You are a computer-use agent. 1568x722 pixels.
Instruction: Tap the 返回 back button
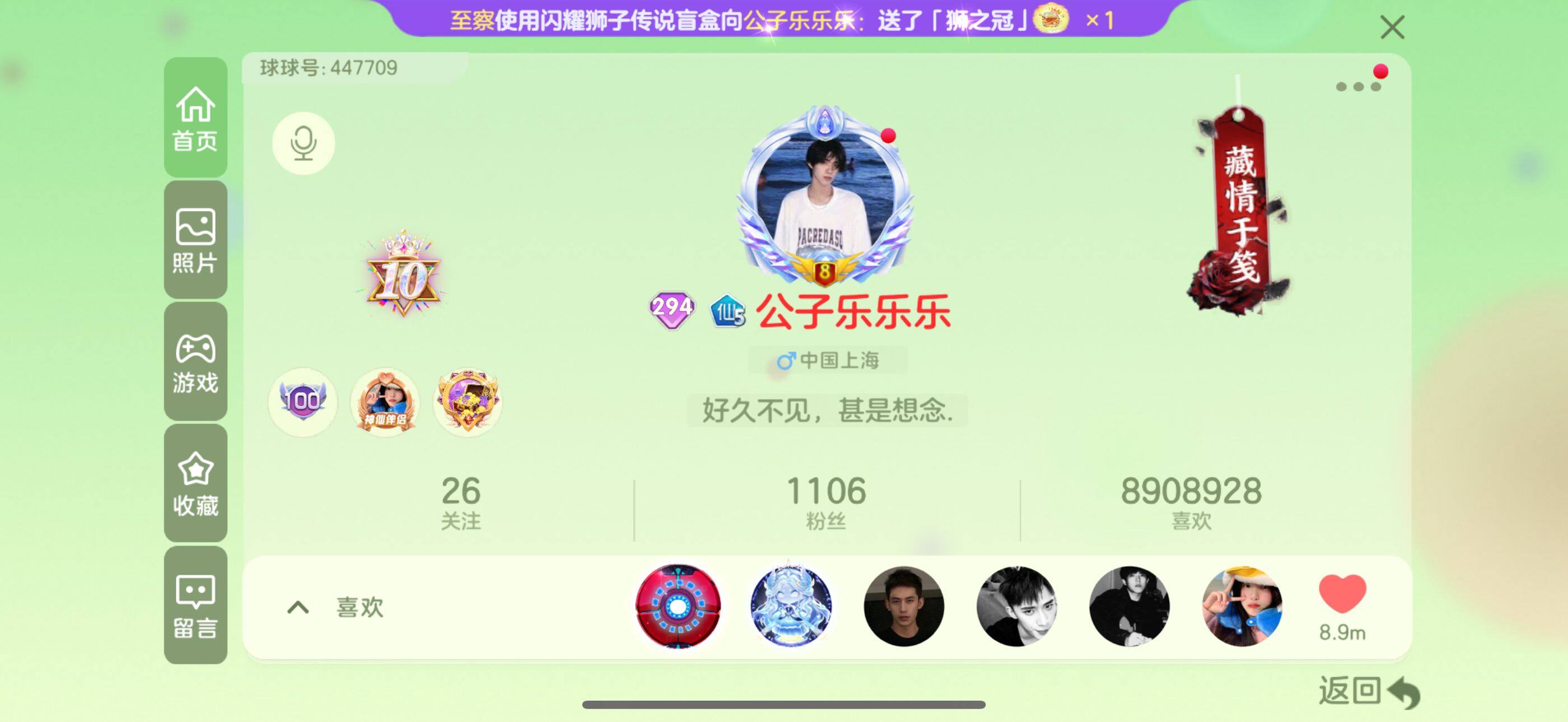point(1368,692)
